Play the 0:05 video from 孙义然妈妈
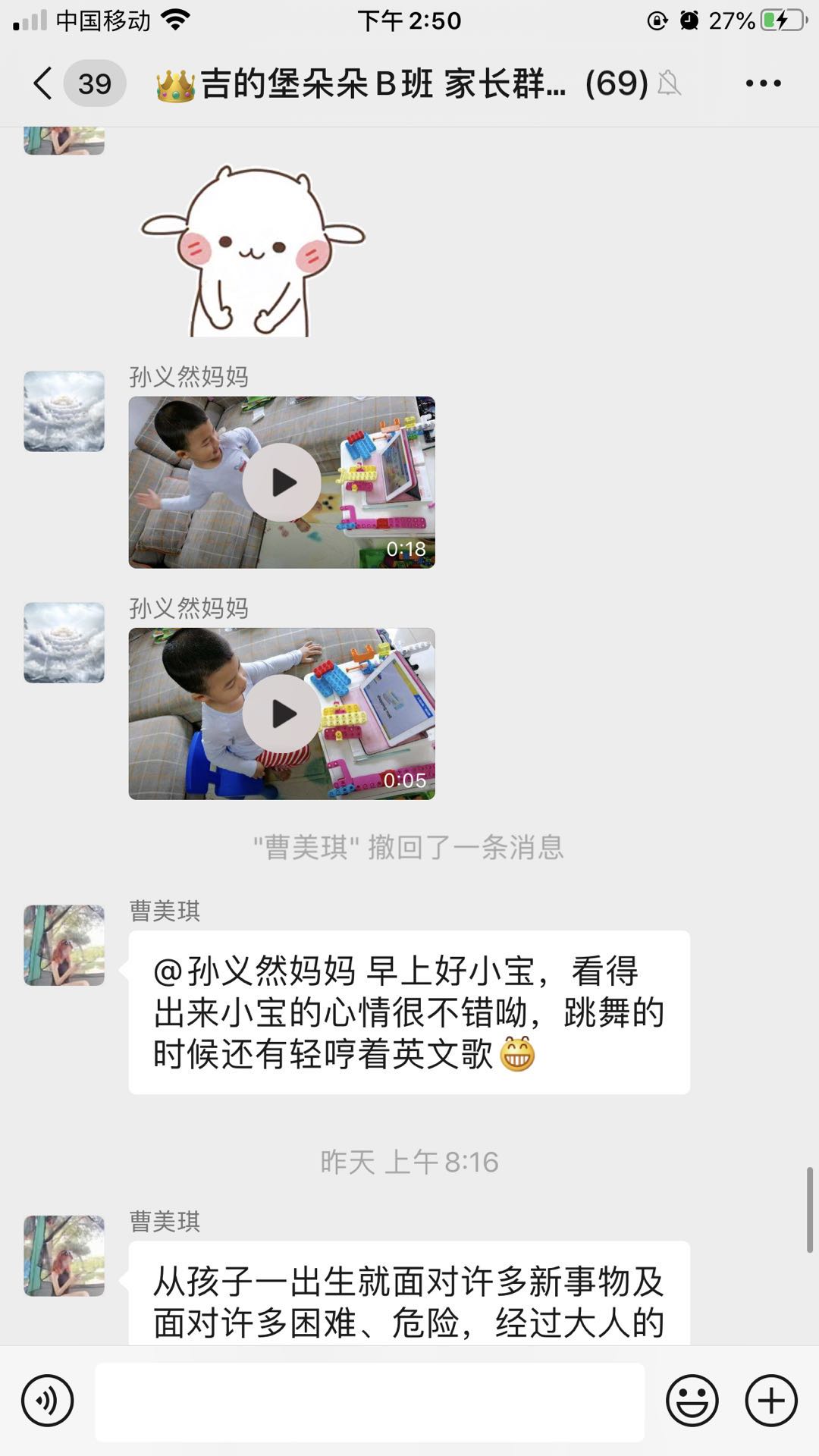 281,714
